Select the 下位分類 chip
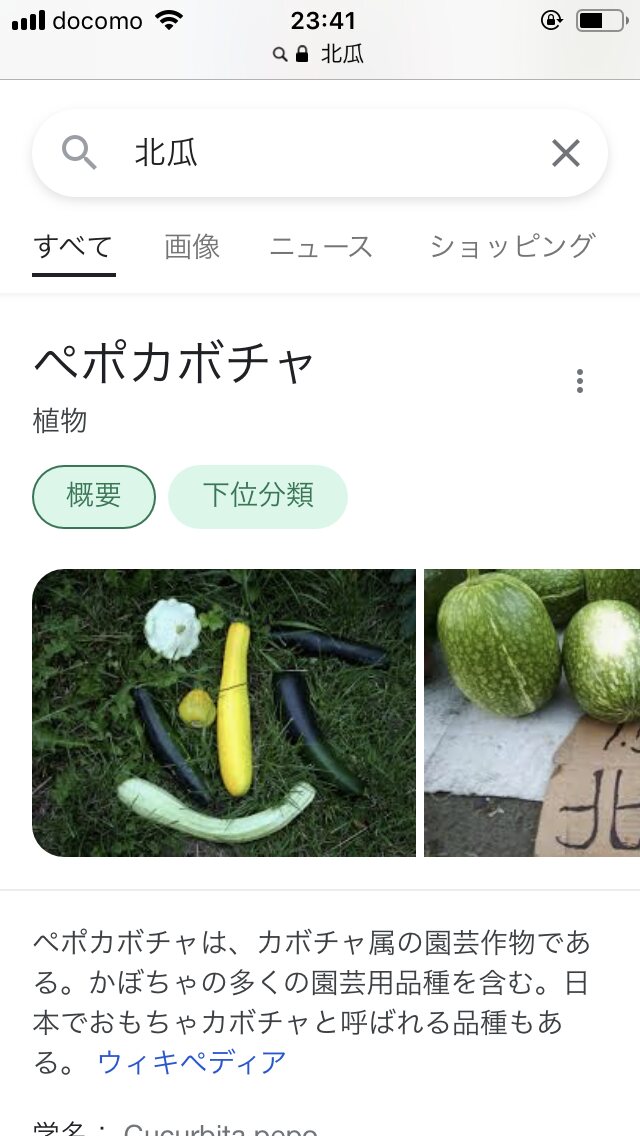 (258, 496)
